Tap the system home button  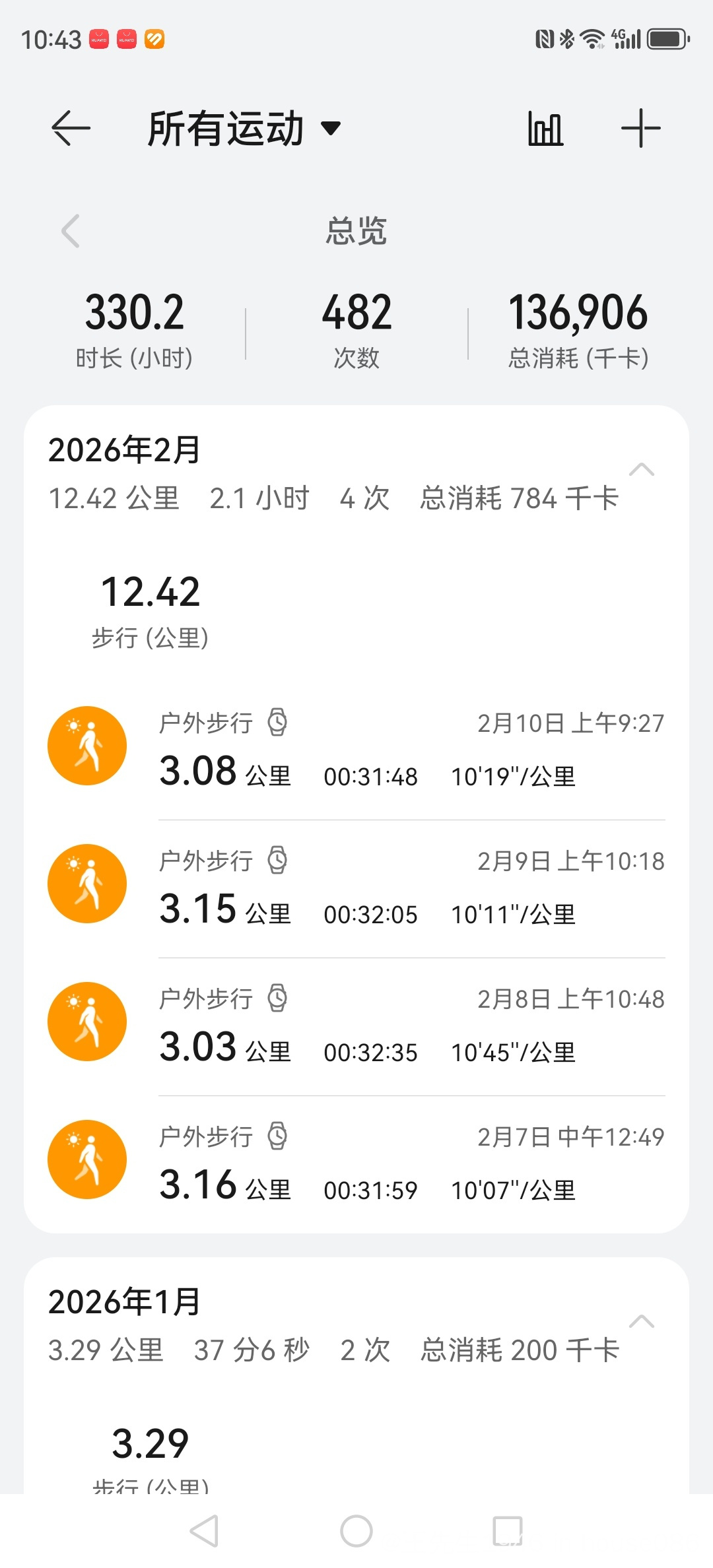click(x=356, y=1531)
